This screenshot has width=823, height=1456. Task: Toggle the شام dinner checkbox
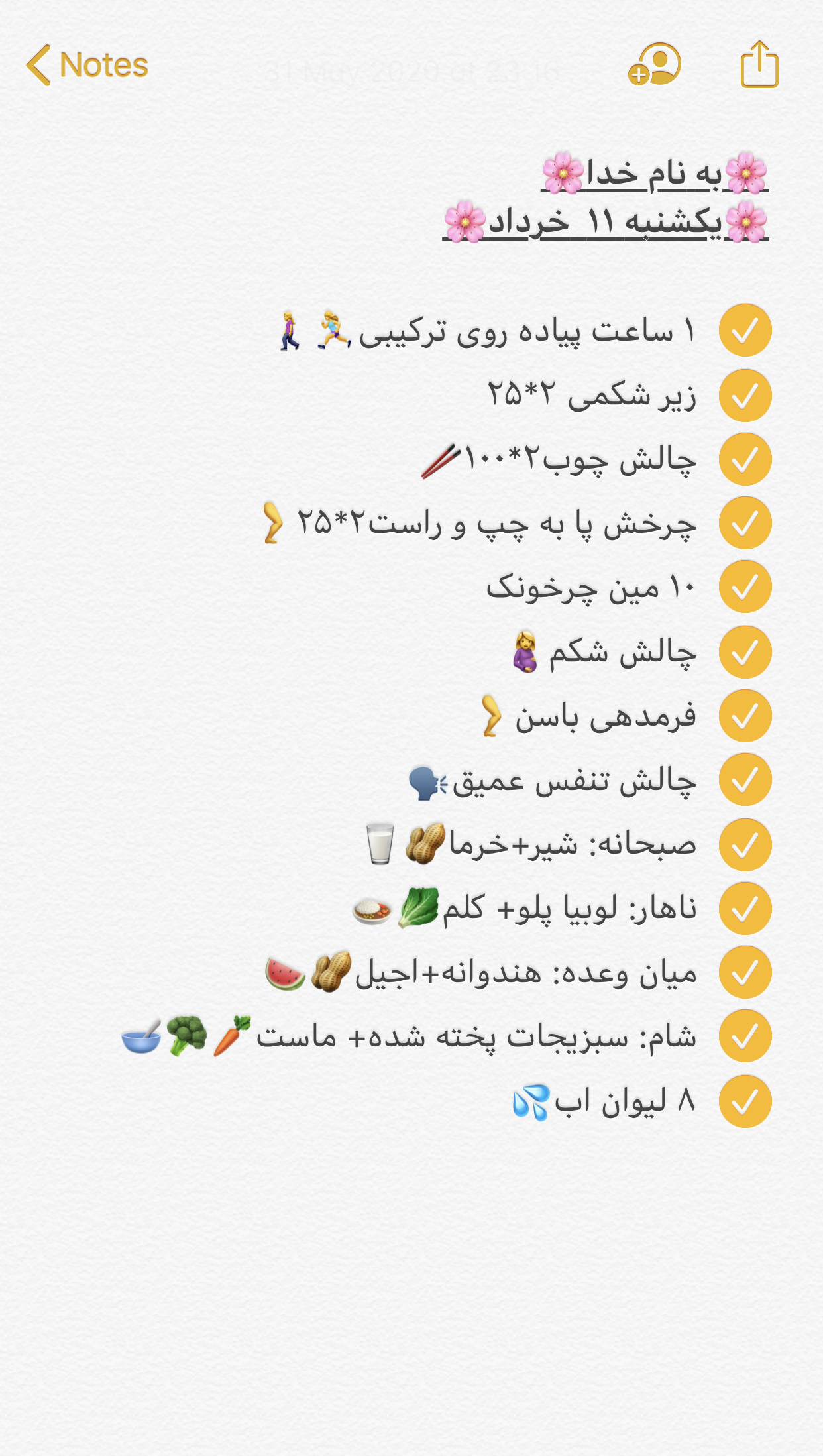(745, 1036)
